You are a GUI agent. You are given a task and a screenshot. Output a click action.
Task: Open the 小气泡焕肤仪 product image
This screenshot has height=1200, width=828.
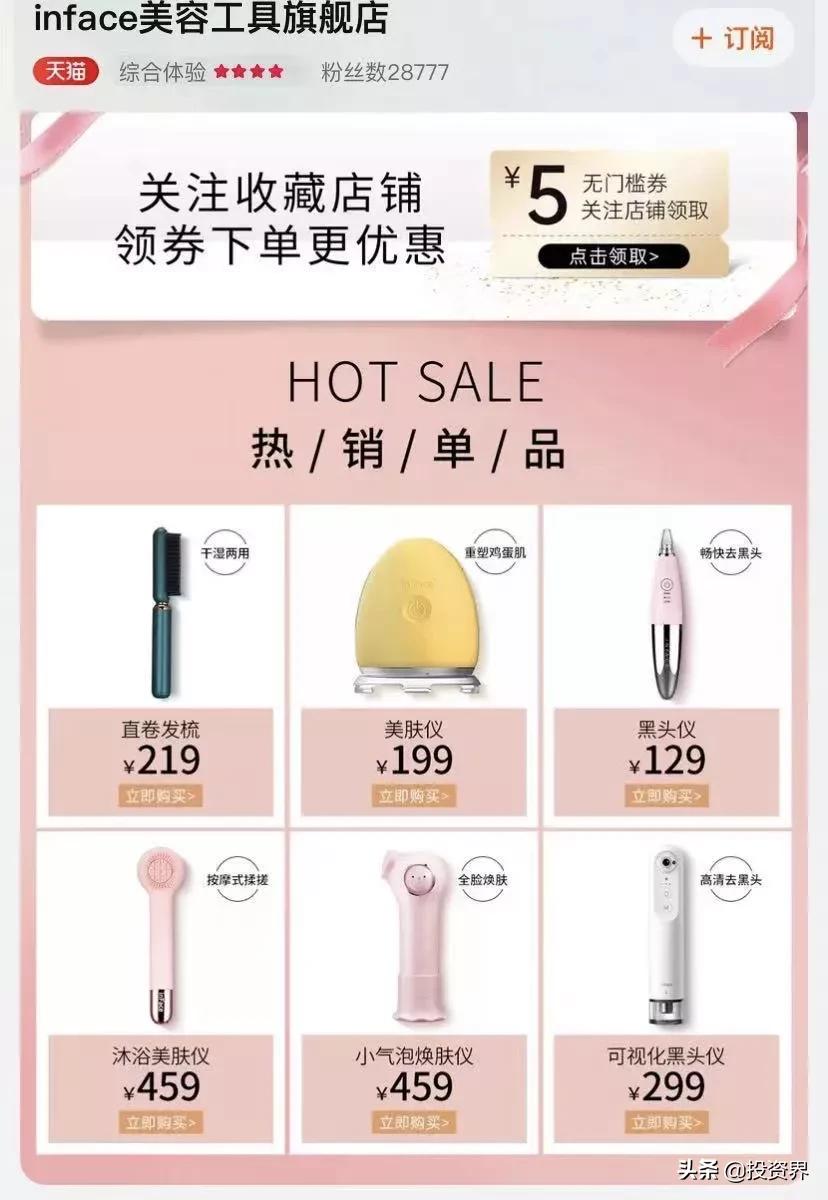412,935
